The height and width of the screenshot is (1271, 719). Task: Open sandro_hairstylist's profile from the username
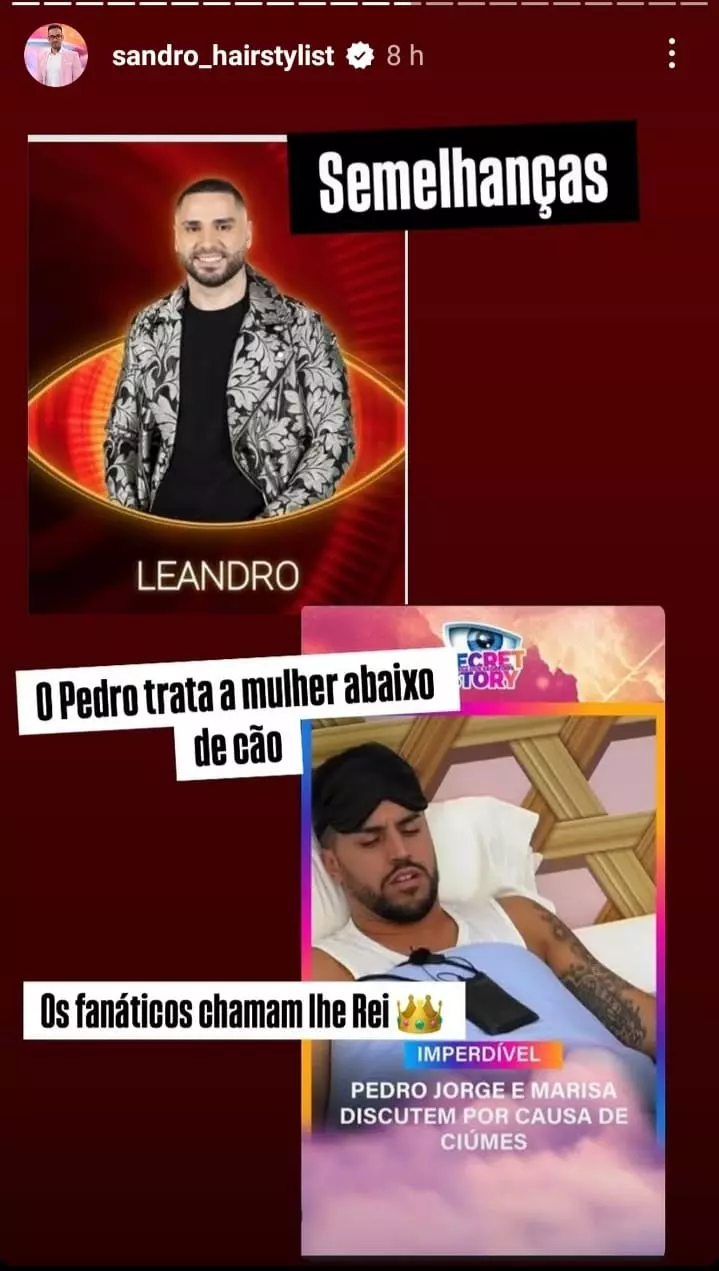tap(222, 56)
